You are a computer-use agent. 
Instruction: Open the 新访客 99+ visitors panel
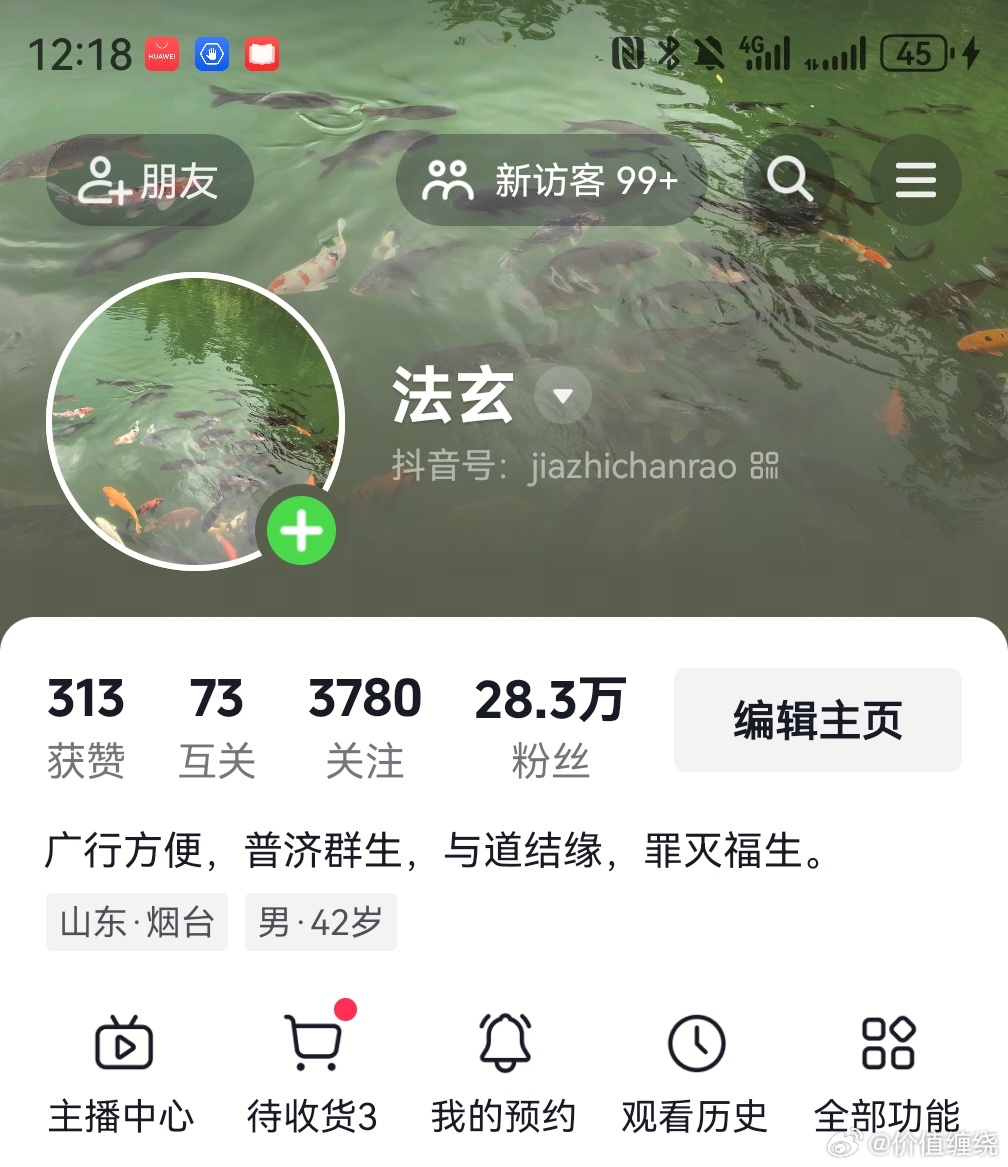click(550, 180)
